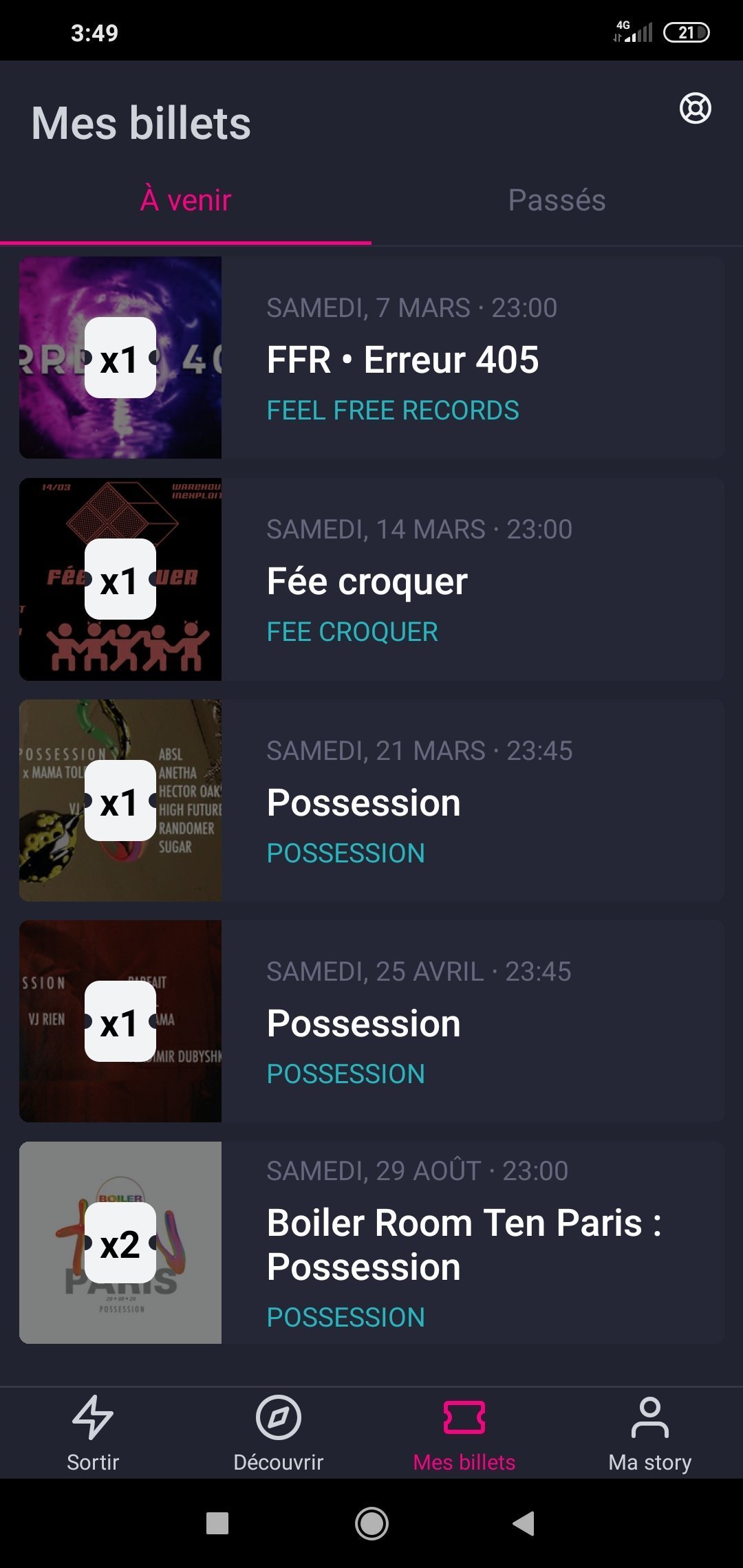Switch to the Découvrir tab
The image size is (743, 1568).
tap(279, 1433)
